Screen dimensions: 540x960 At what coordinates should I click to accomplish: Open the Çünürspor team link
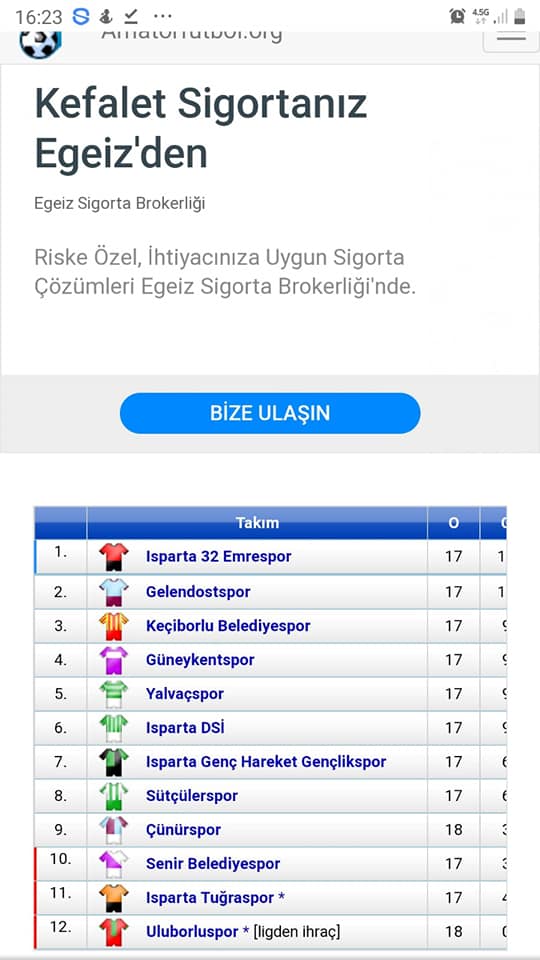click(183, 830)
